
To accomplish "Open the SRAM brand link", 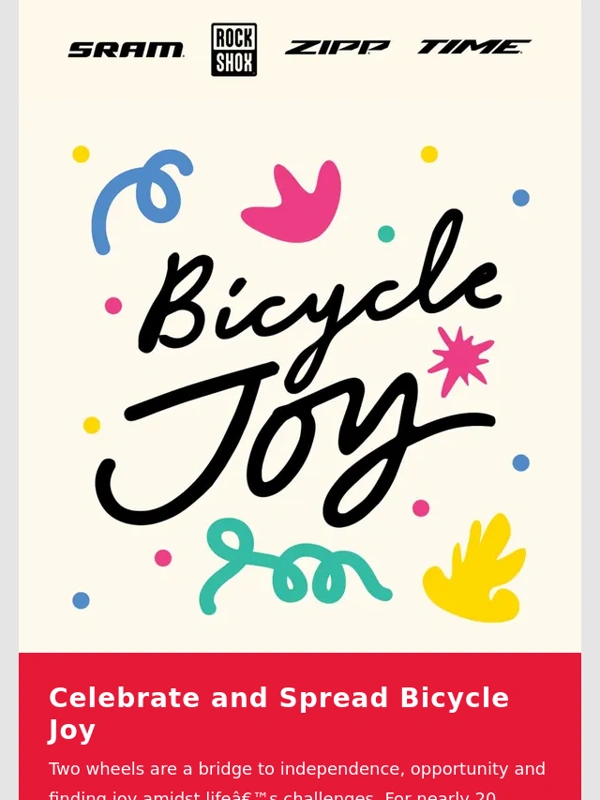I will click(x=126, y=49).
